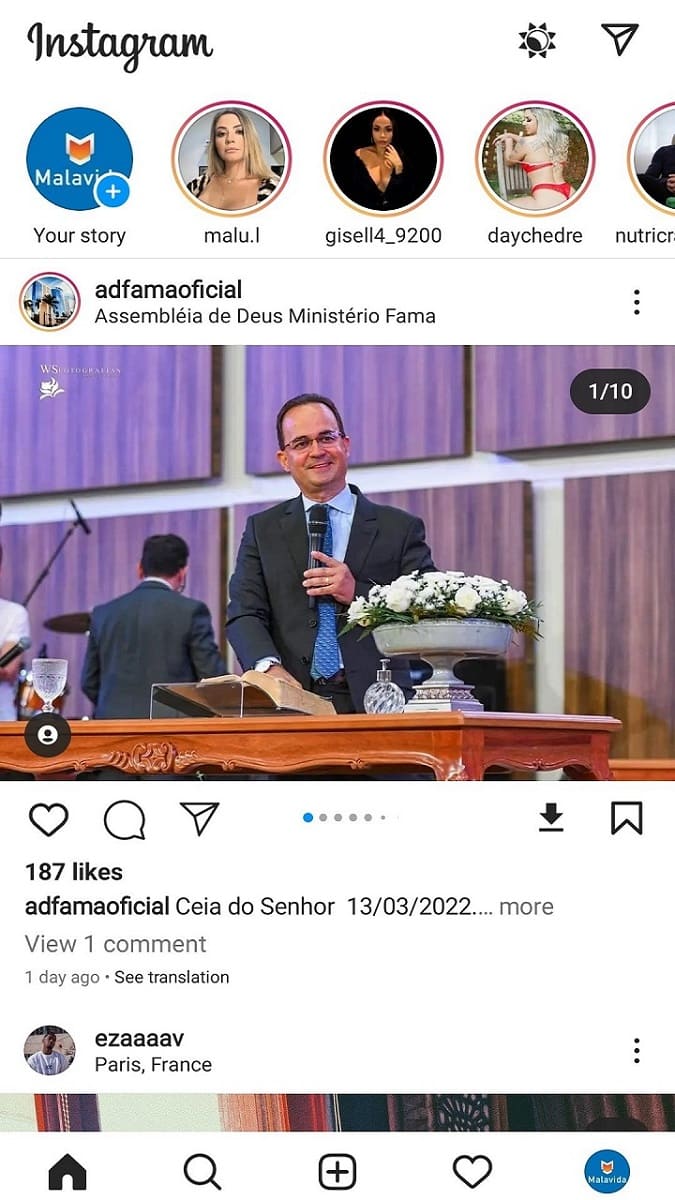Comment on the adfamaoficial post
Screen dimensions: 675x1200
tap(124, 820)
